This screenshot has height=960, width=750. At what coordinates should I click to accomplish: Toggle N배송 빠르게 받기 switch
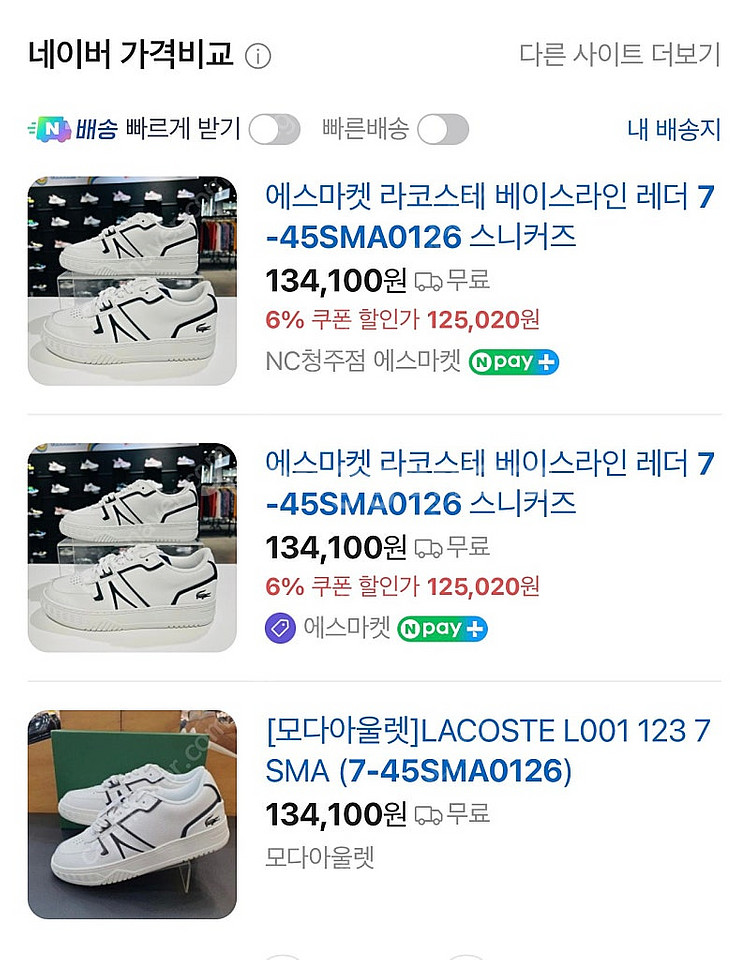274,129
